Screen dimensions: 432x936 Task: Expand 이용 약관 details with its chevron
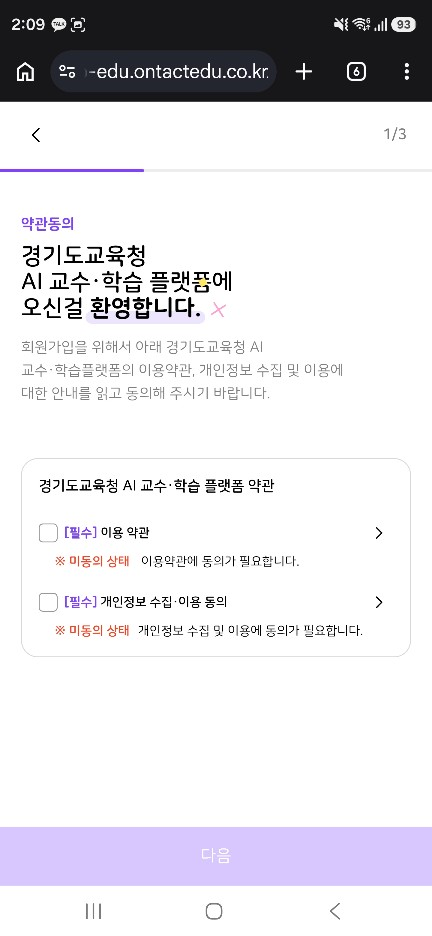point(378,533)
